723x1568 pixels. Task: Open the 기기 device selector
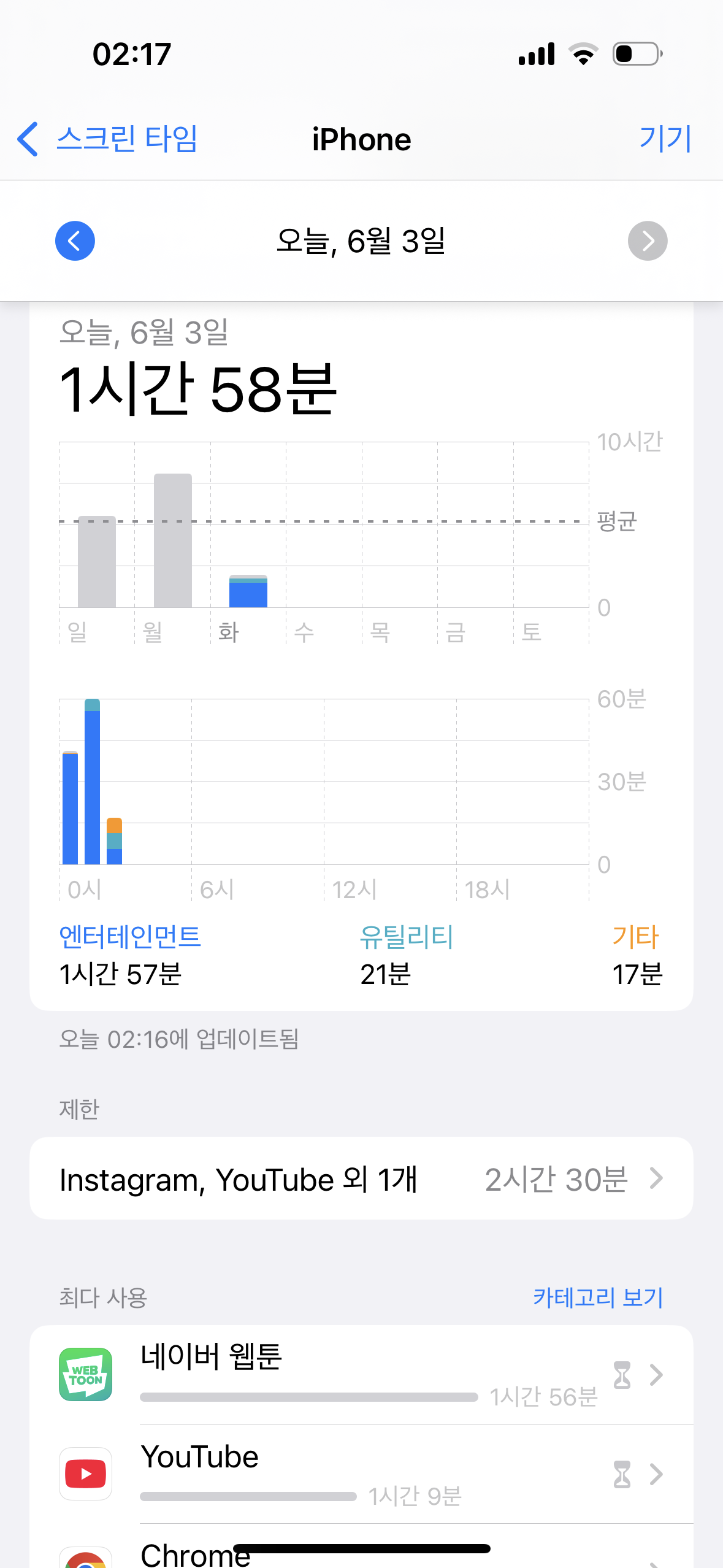coord(665,139)
